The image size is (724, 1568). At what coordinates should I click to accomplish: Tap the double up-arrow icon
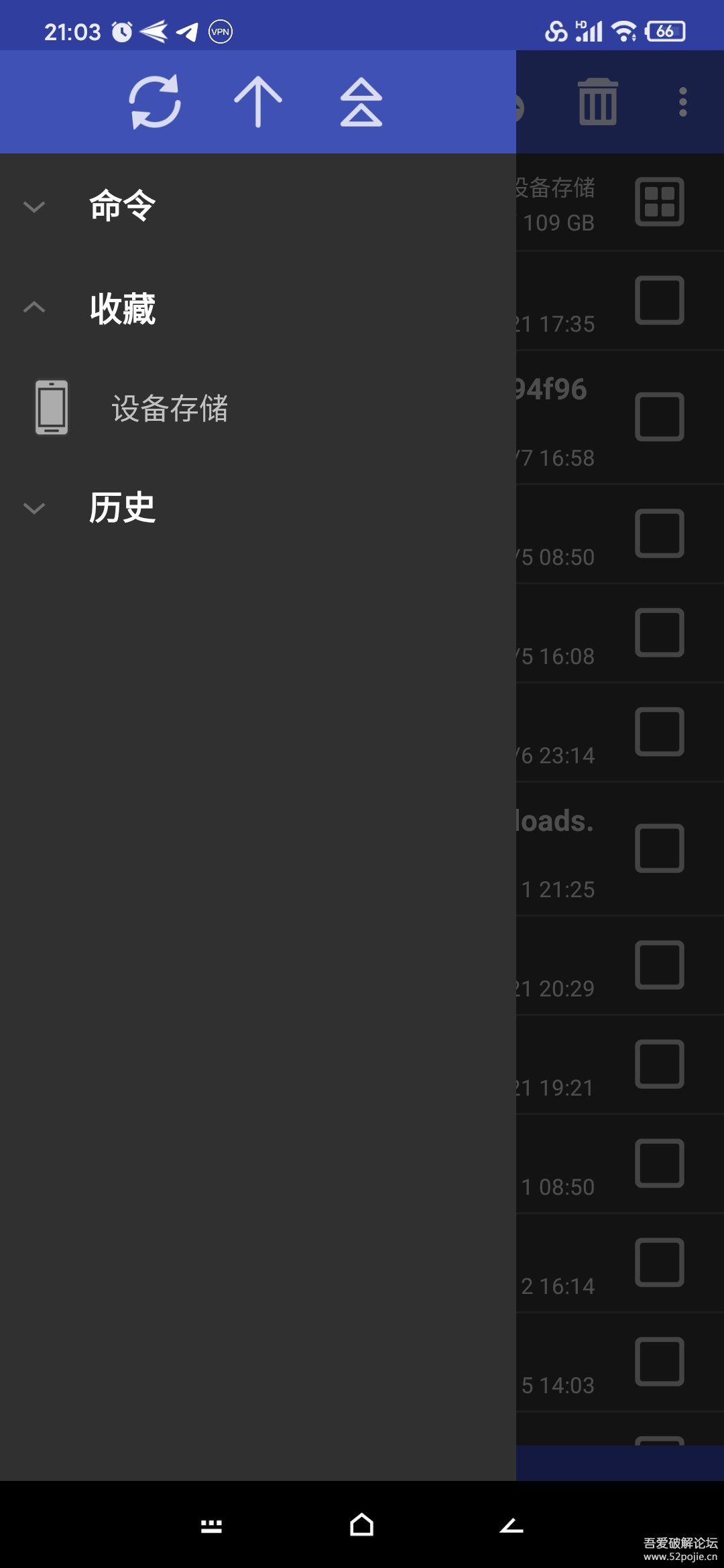tap(361, 102)
